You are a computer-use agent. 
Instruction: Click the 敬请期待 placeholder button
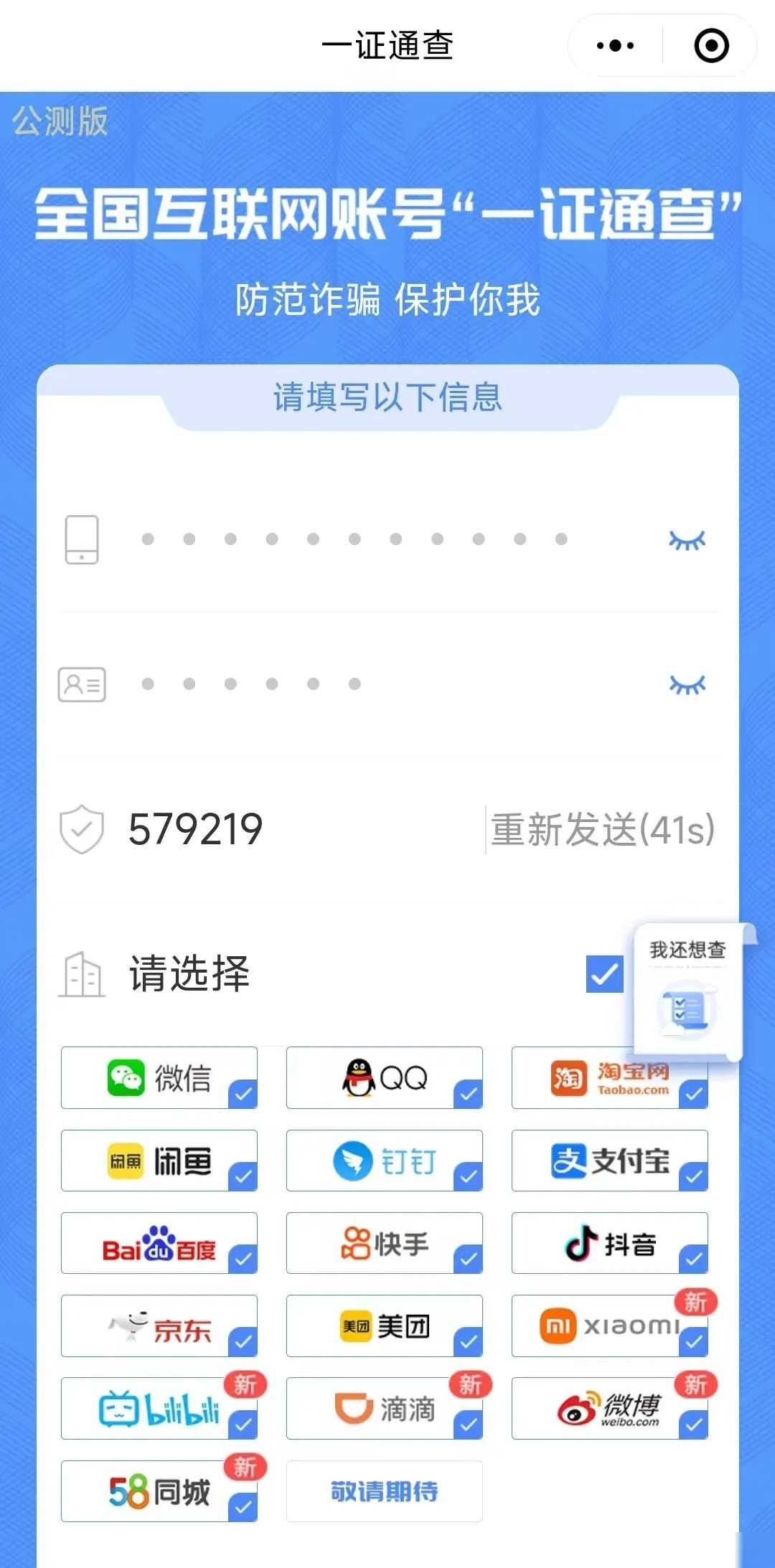(x=384, y=1491)
